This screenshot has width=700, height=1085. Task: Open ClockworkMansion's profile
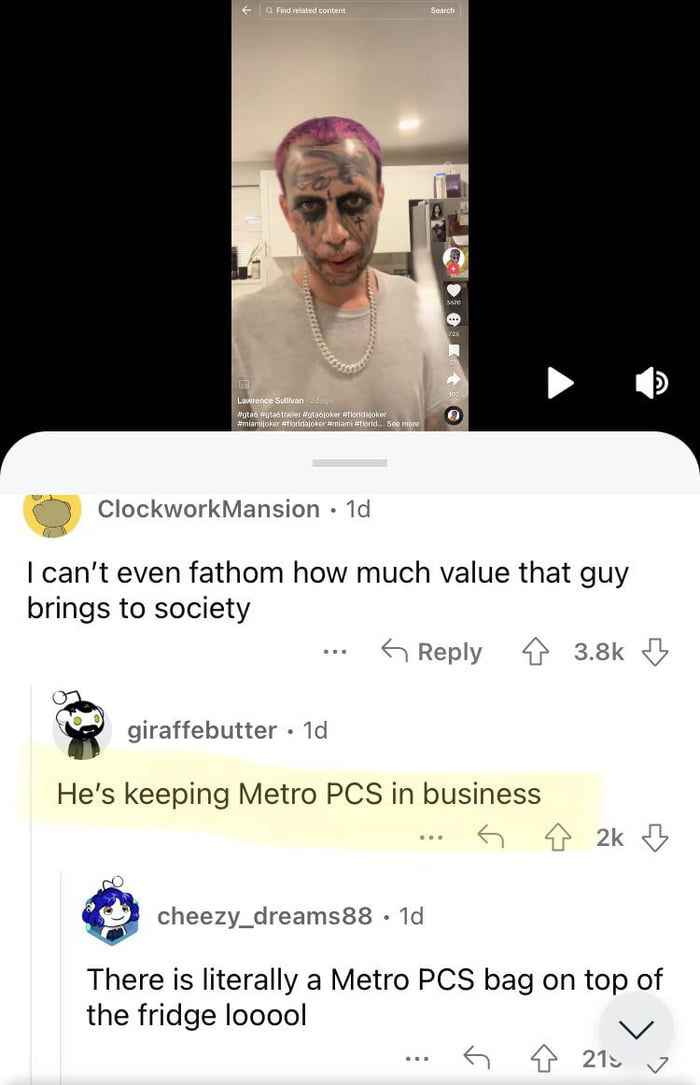208,509
